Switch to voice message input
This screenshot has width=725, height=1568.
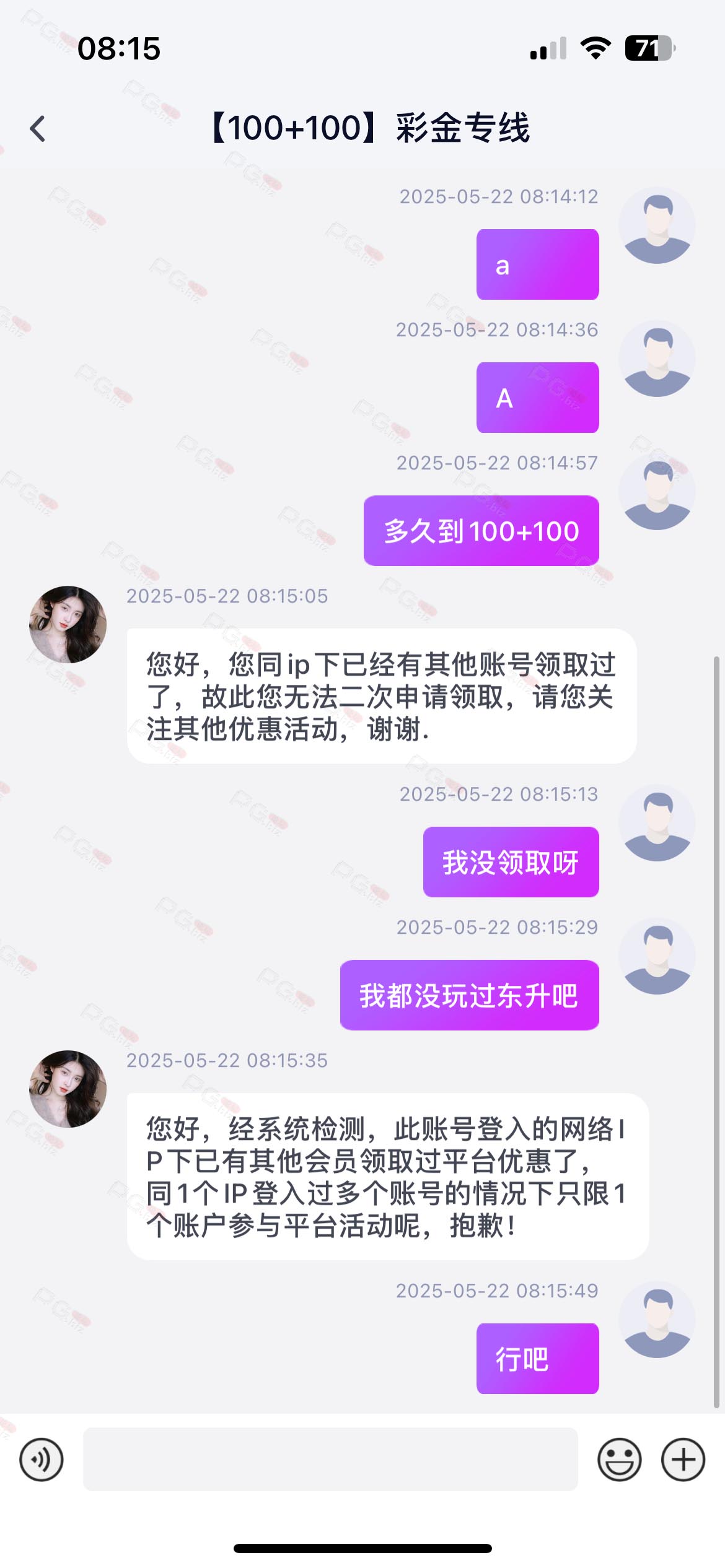click(x=42, y=1460)
